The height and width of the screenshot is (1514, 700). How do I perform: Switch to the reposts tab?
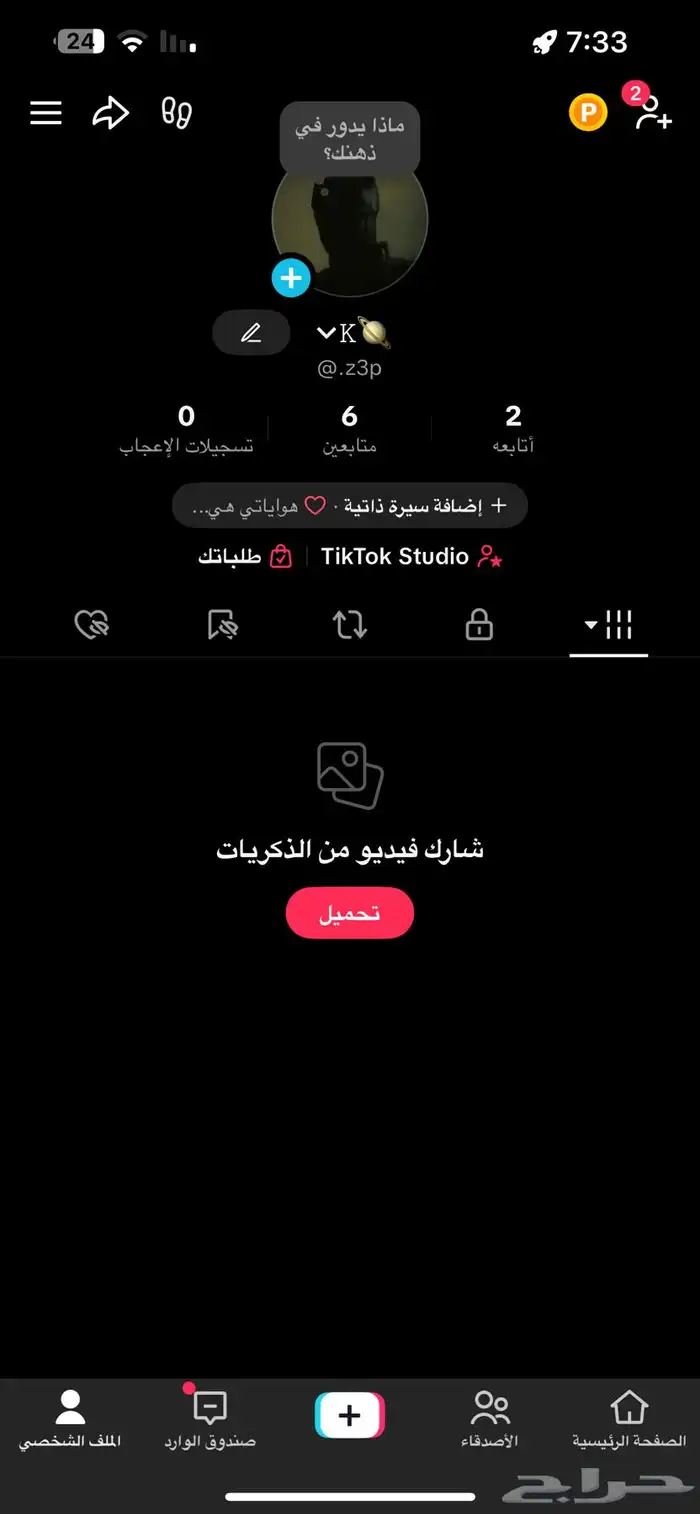pos(349,626)
